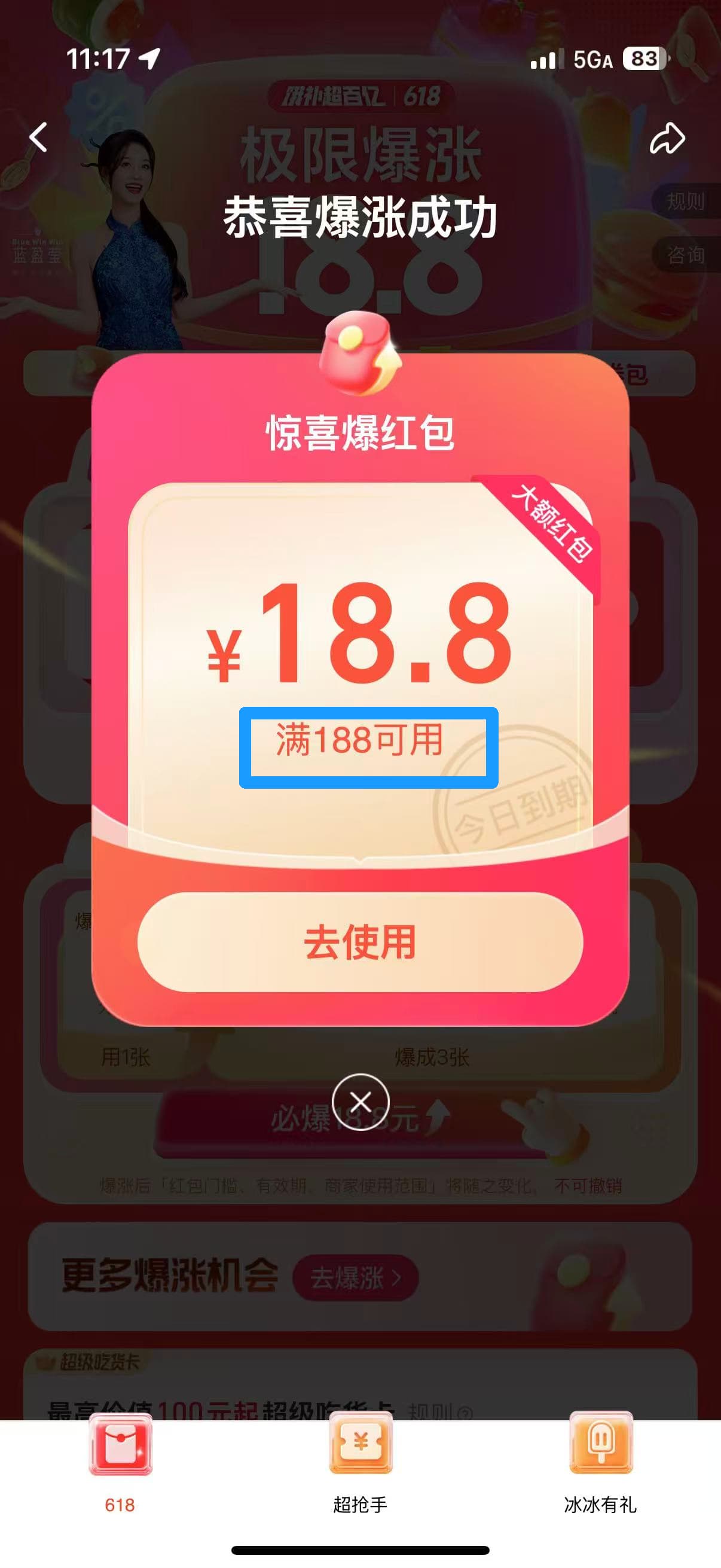The width and height of the screenshot is (721, 1568).
Task: Share this page via the arrow icon
Action: [667, 139]
